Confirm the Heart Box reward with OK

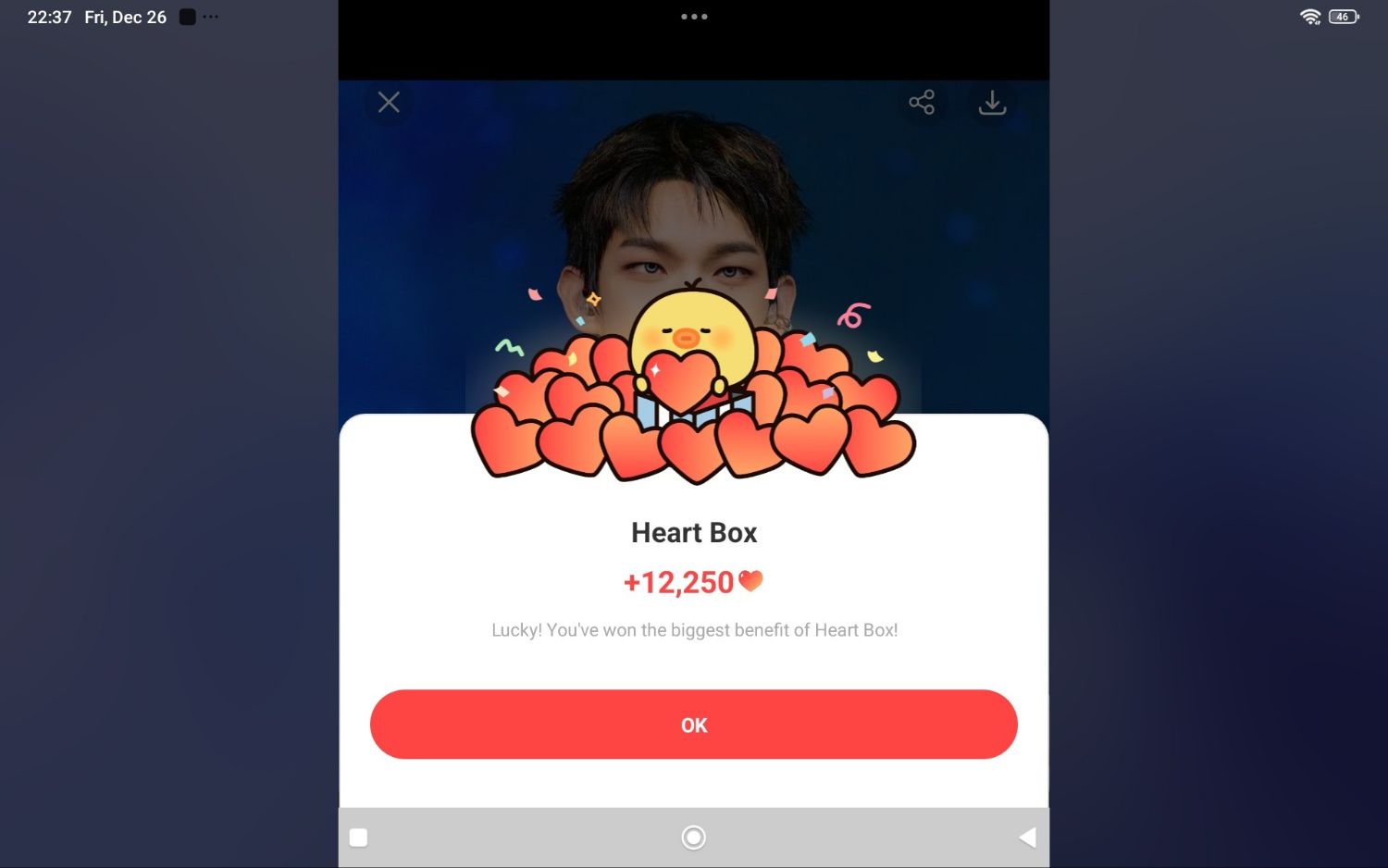(693, 725)
